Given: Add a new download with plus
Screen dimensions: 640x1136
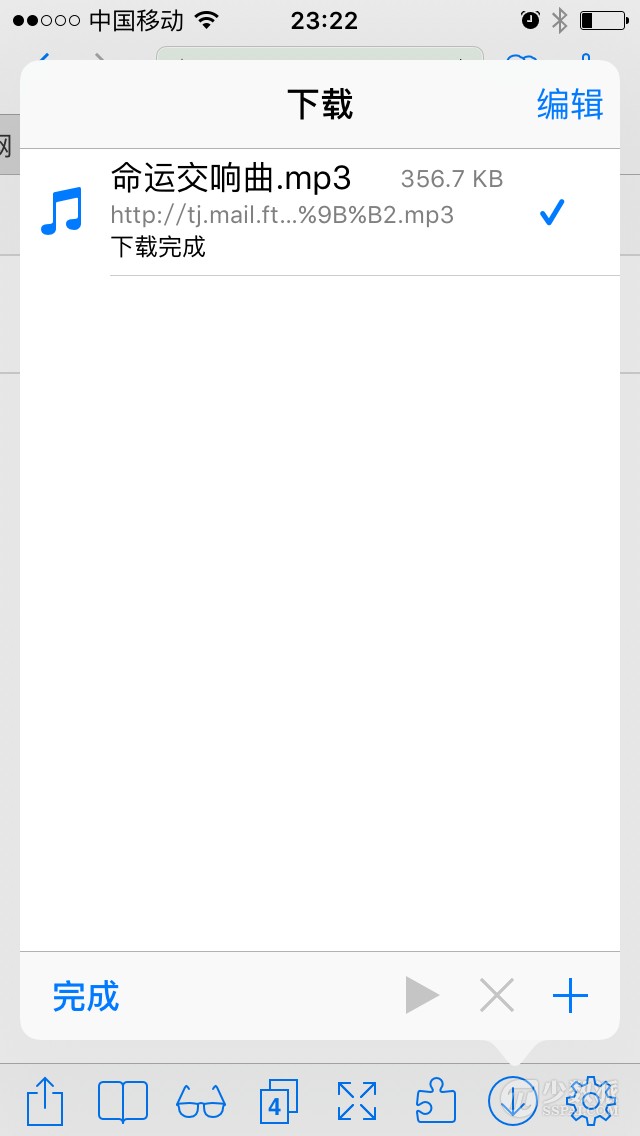Looking at the screenshot, I should pos(570,995).
